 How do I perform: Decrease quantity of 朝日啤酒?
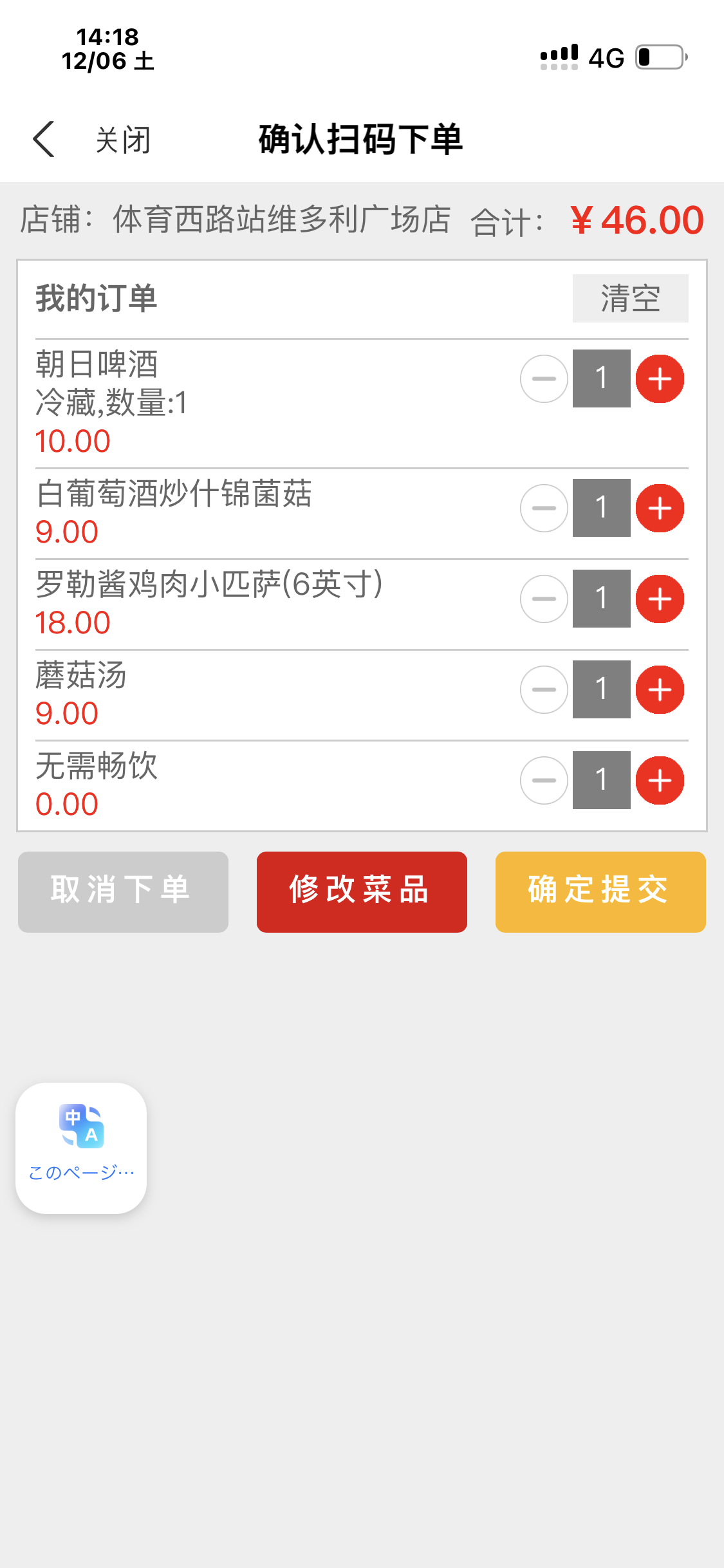click(x=544, y=378)
